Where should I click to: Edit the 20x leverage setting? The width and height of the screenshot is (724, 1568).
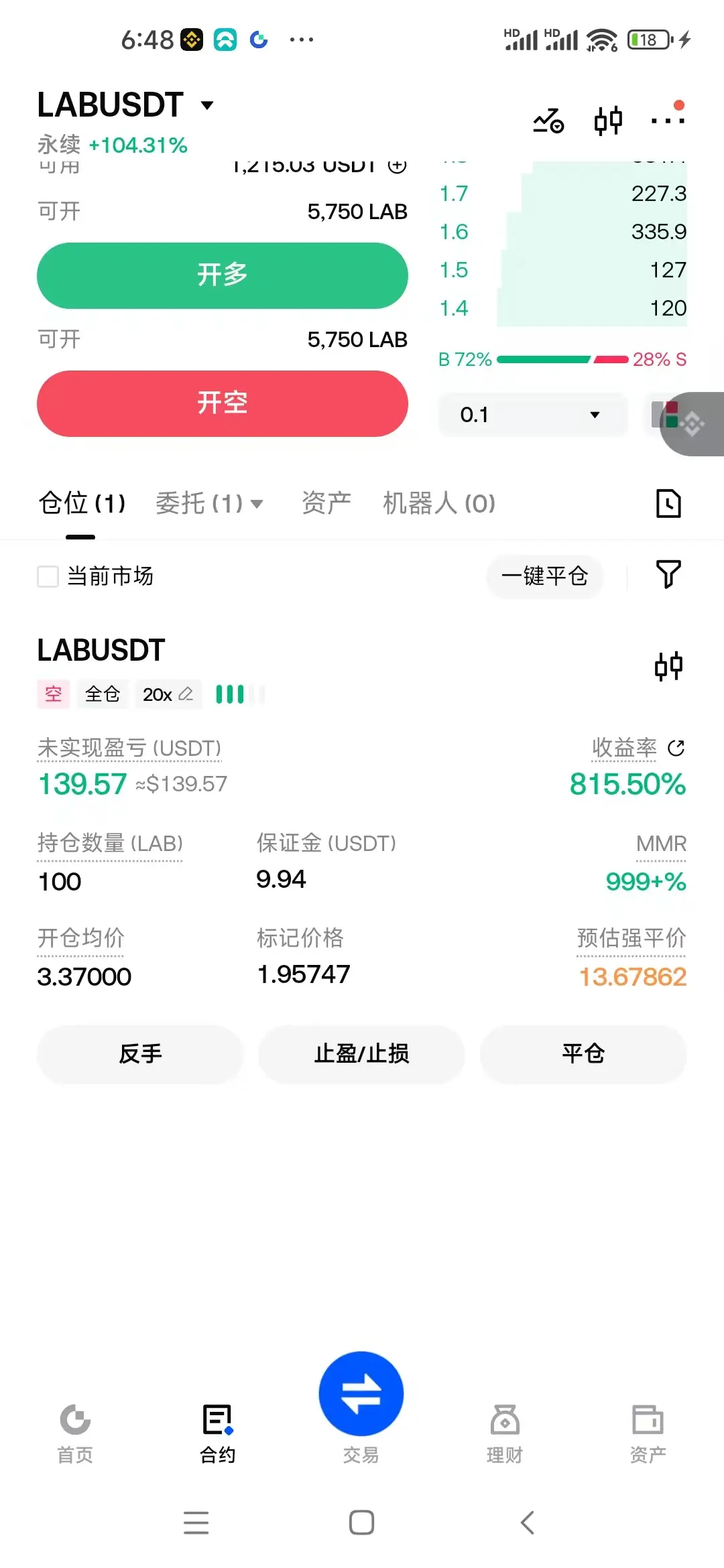[x=168, y=694]
